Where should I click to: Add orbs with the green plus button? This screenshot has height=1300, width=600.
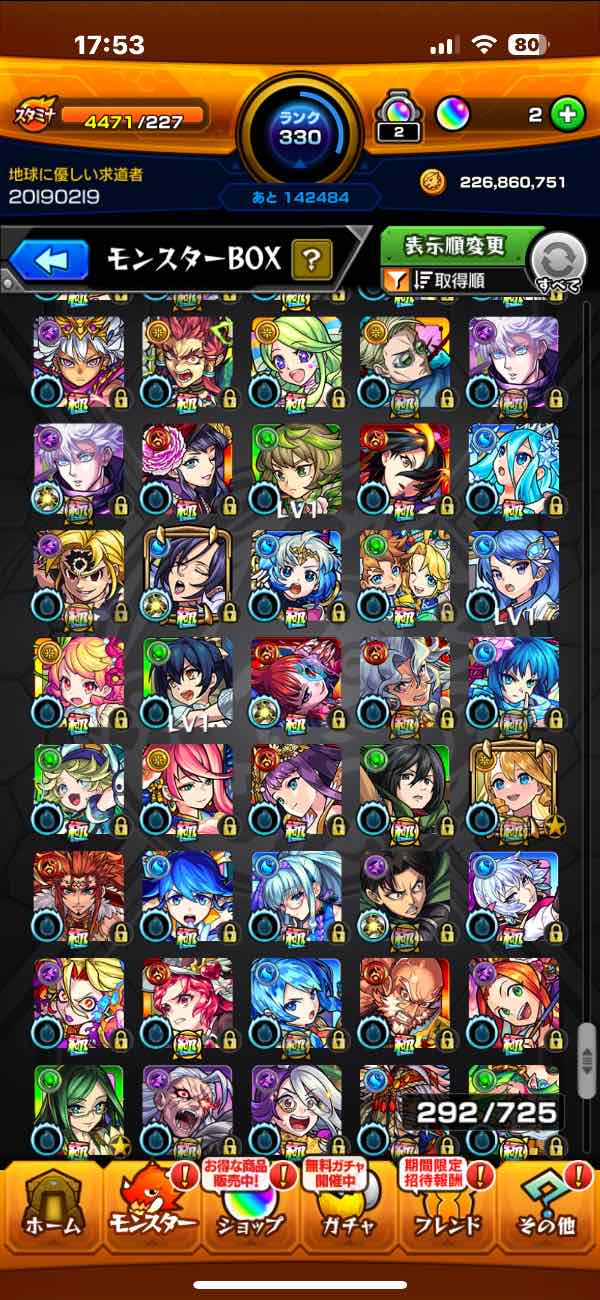point(567,115)
